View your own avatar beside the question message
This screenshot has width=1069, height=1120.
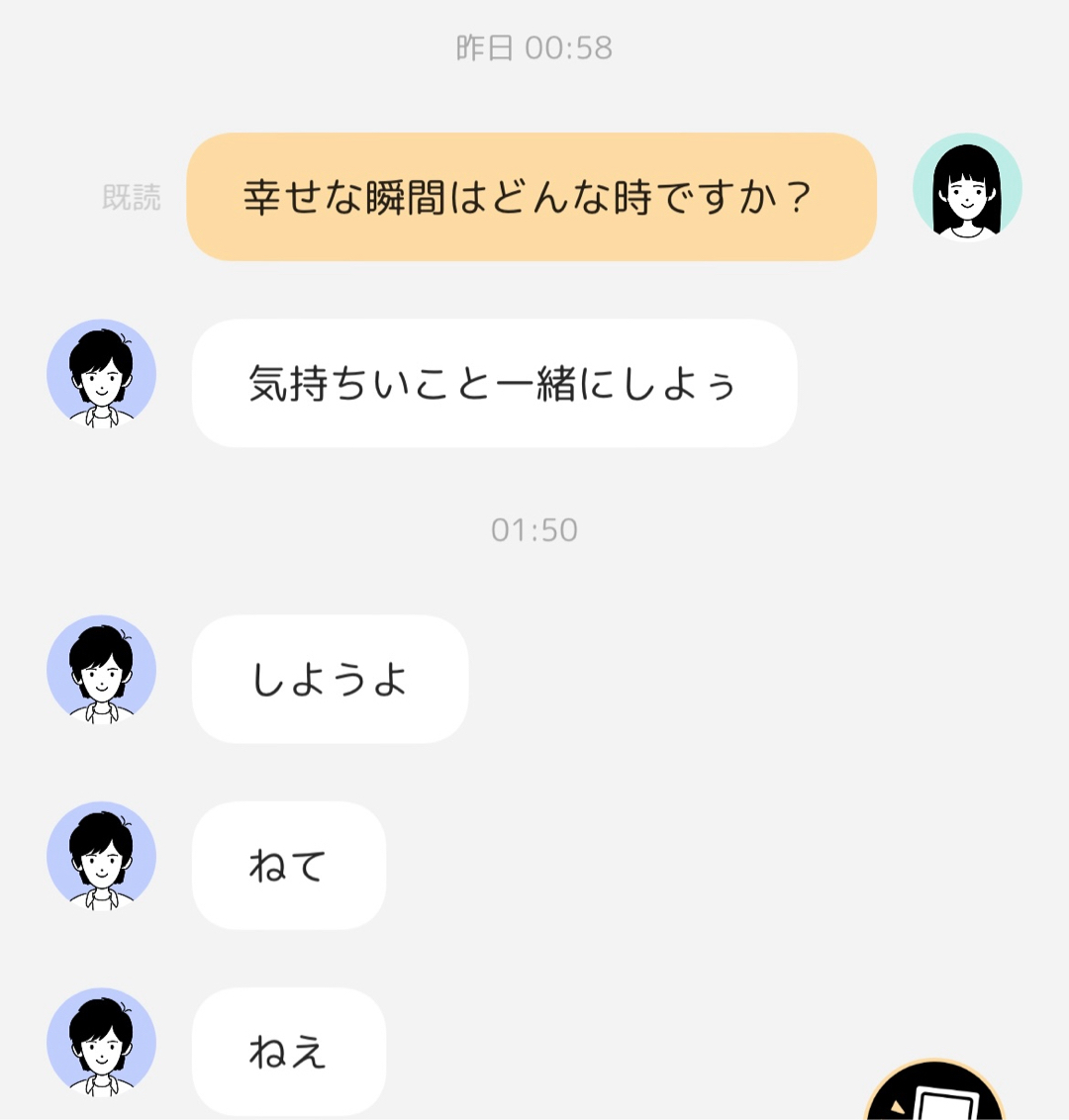(967, 188)
